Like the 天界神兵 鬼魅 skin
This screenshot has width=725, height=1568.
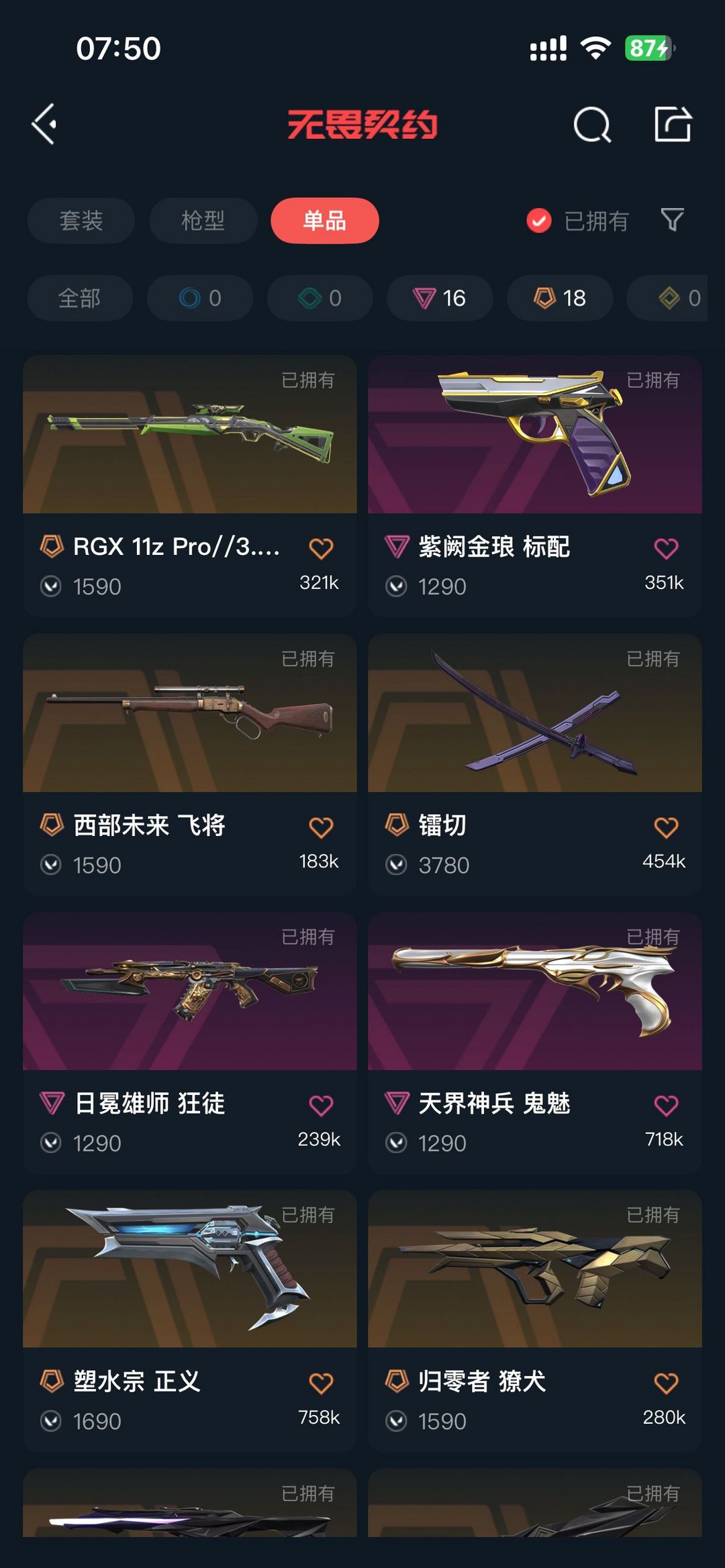(x=666, y=1104)
